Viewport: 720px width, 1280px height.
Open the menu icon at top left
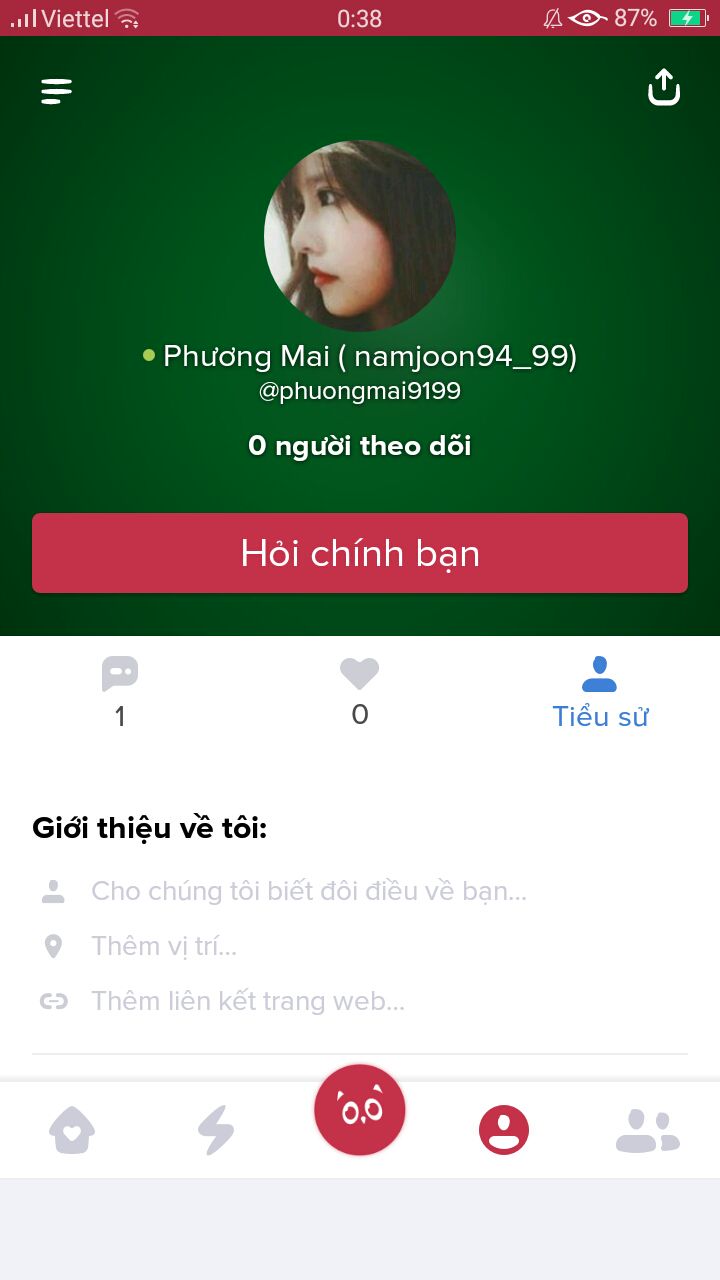tap(56, 91)
